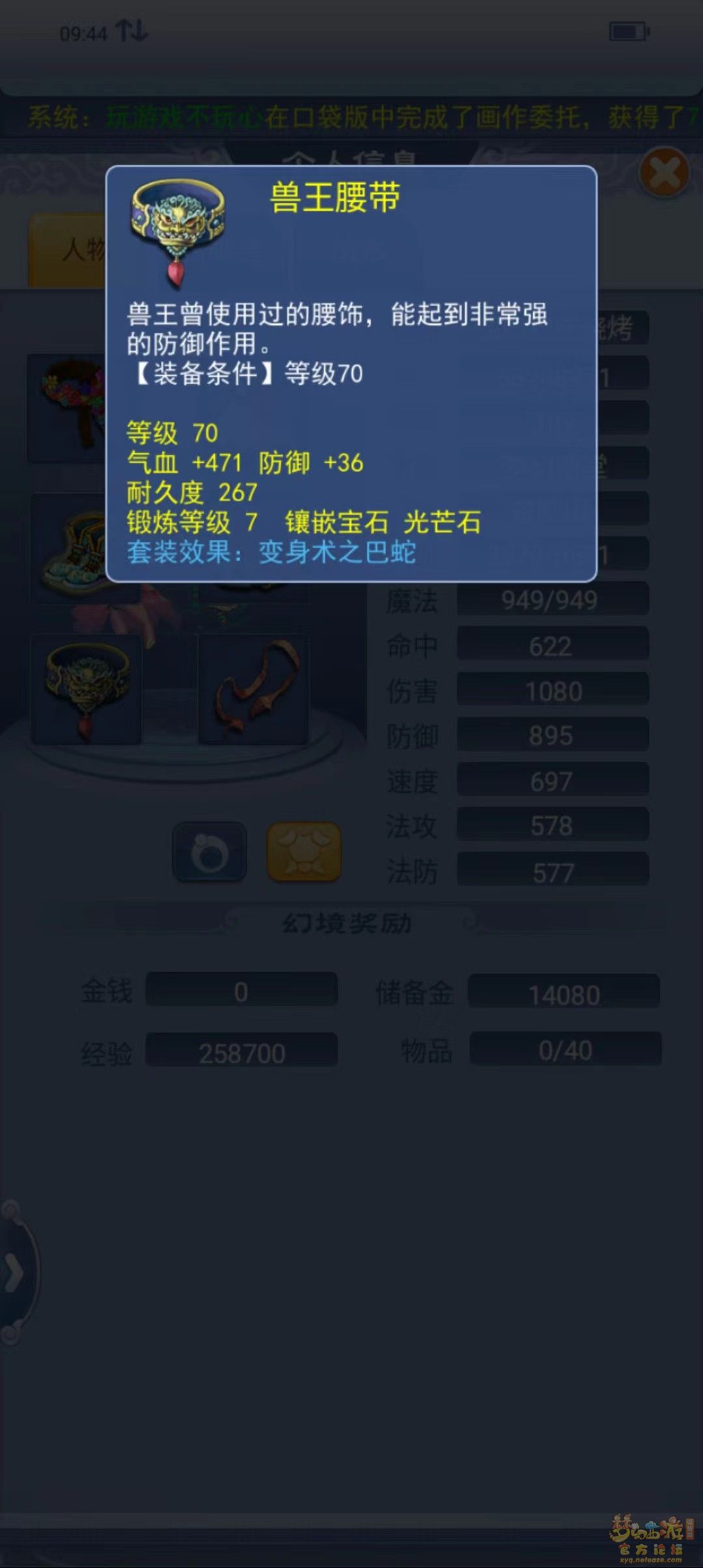Expand the side arrow panel
The image size is (703, 1568).
(x=16, y=1273)
